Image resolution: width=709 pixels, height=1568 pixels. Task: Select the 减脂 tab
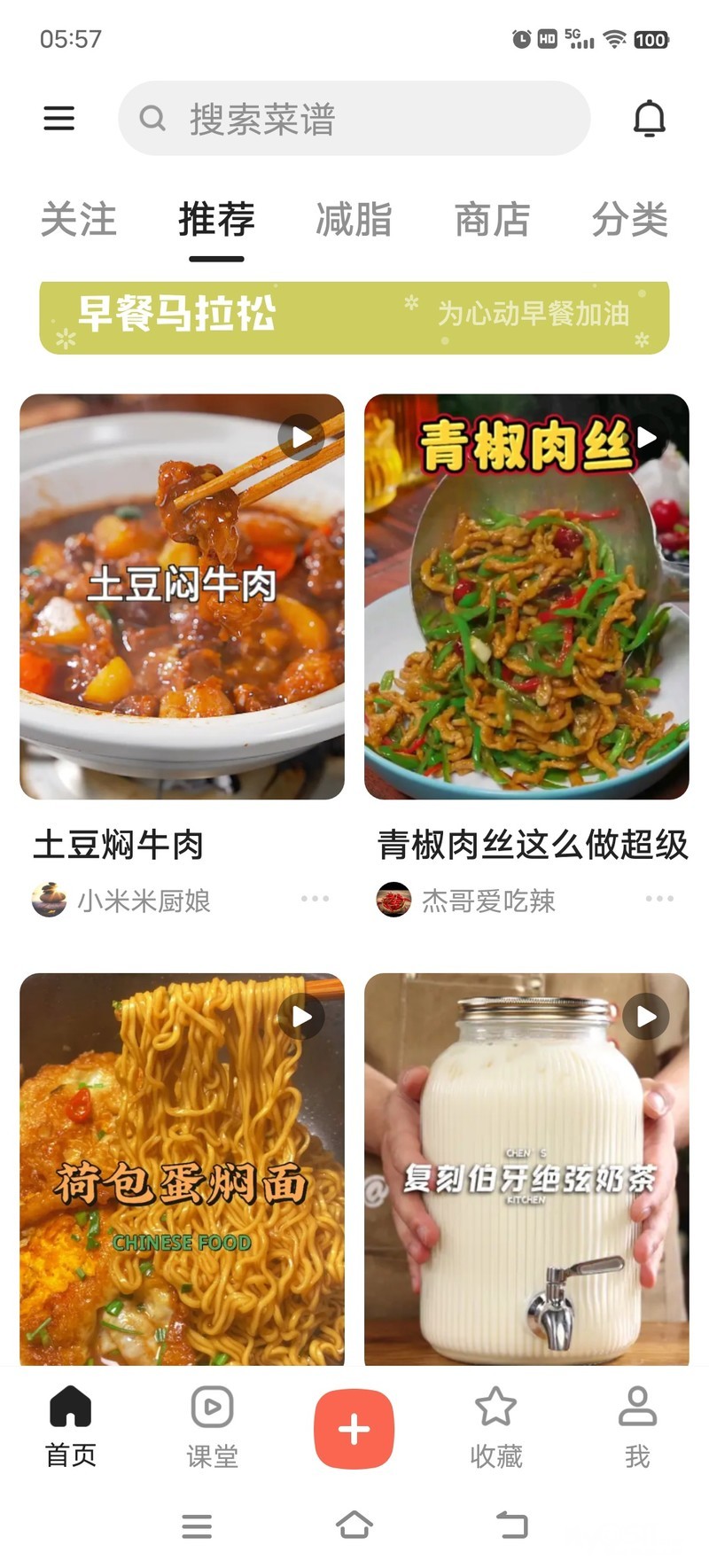click(x=354, y=220)
